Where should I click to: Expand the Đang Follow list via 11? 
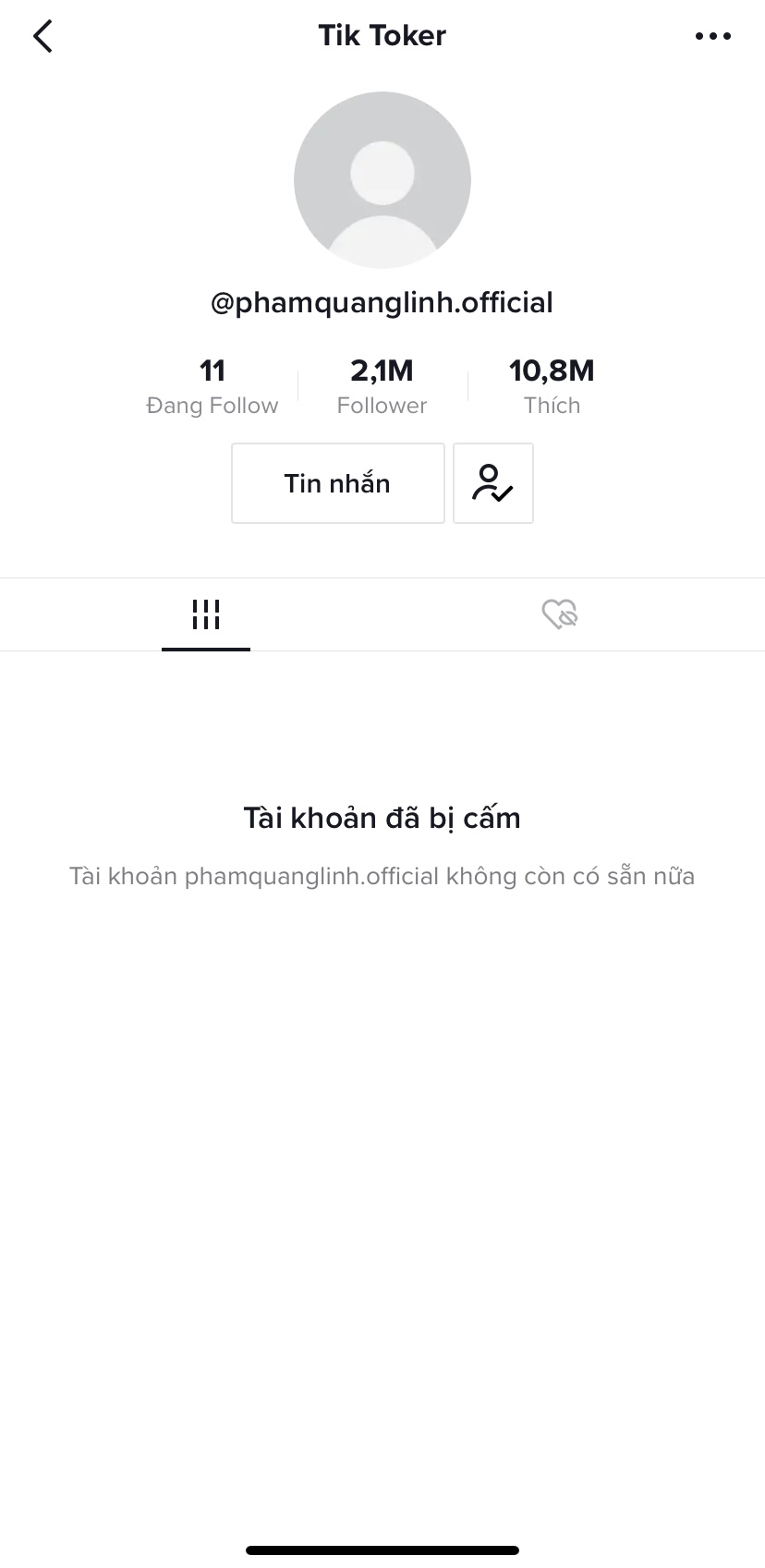click(212, 383)
